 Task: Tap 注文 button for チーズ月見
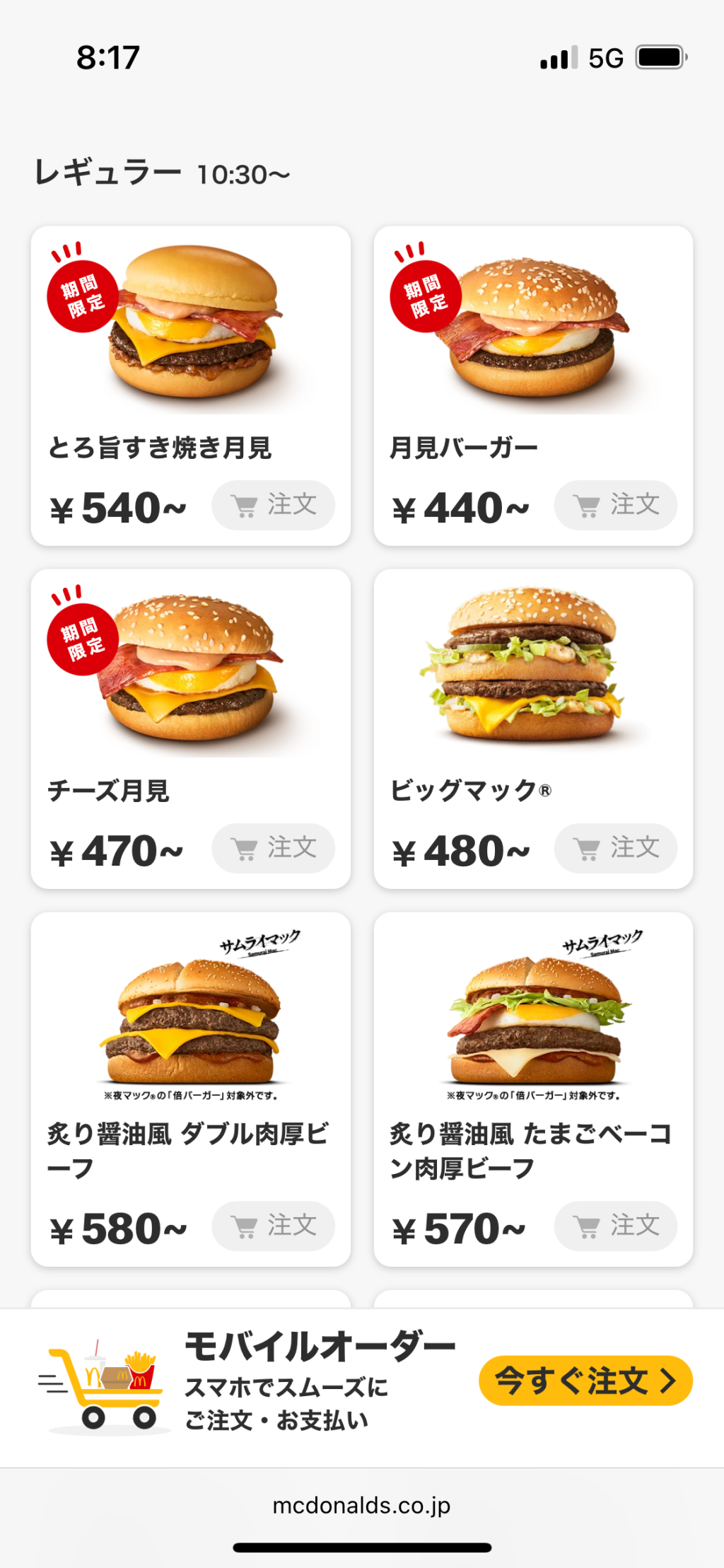click(x=274, y=848)
